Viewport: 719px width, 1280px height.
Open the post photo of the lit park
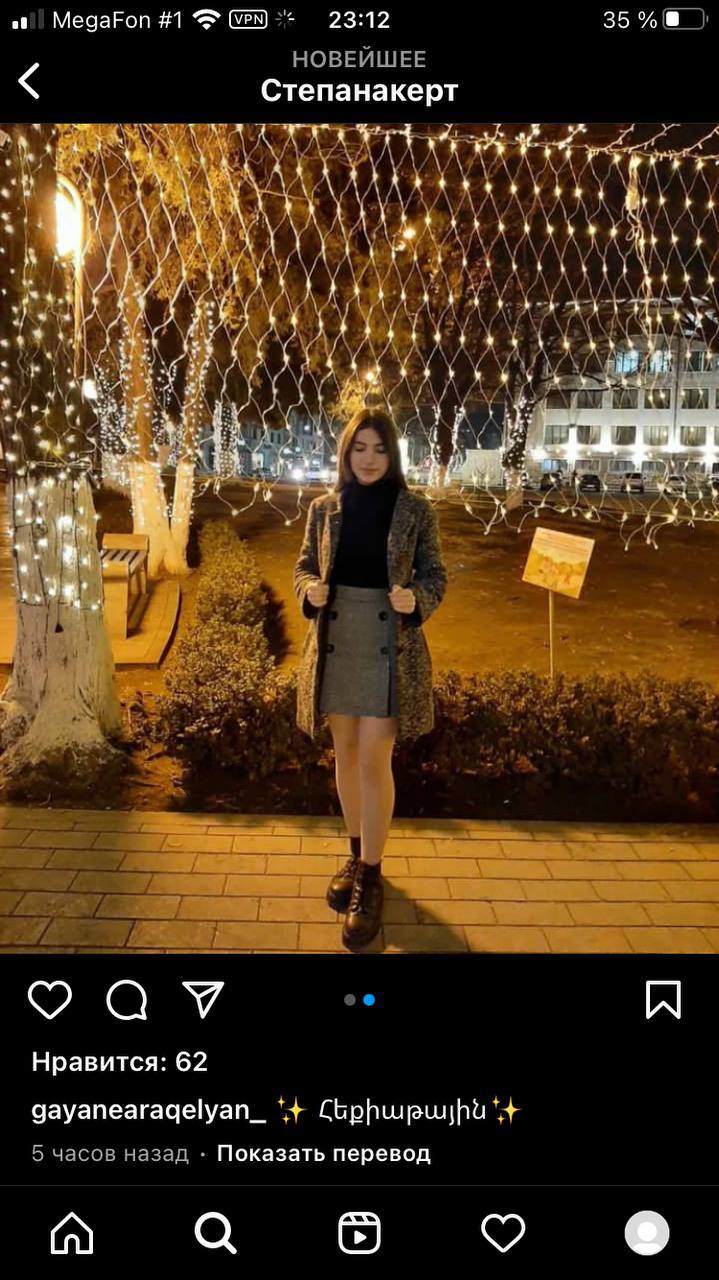[359, 540]
